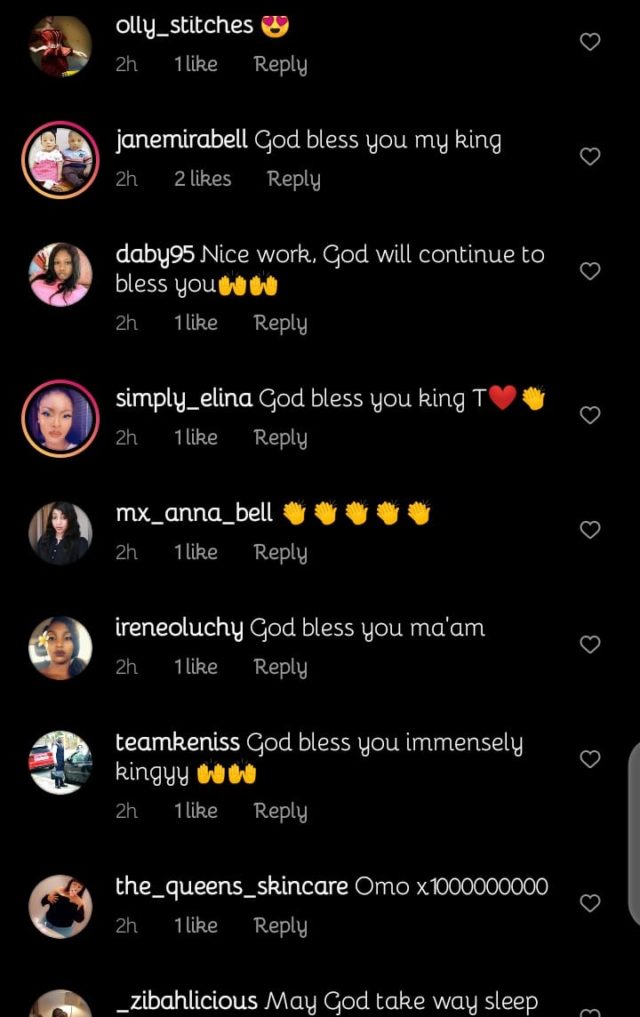The height and width of the screenshot is (1017, 640).
Task: Reply to ireneoluchy's comment
Action: click(x=280, y=667)
